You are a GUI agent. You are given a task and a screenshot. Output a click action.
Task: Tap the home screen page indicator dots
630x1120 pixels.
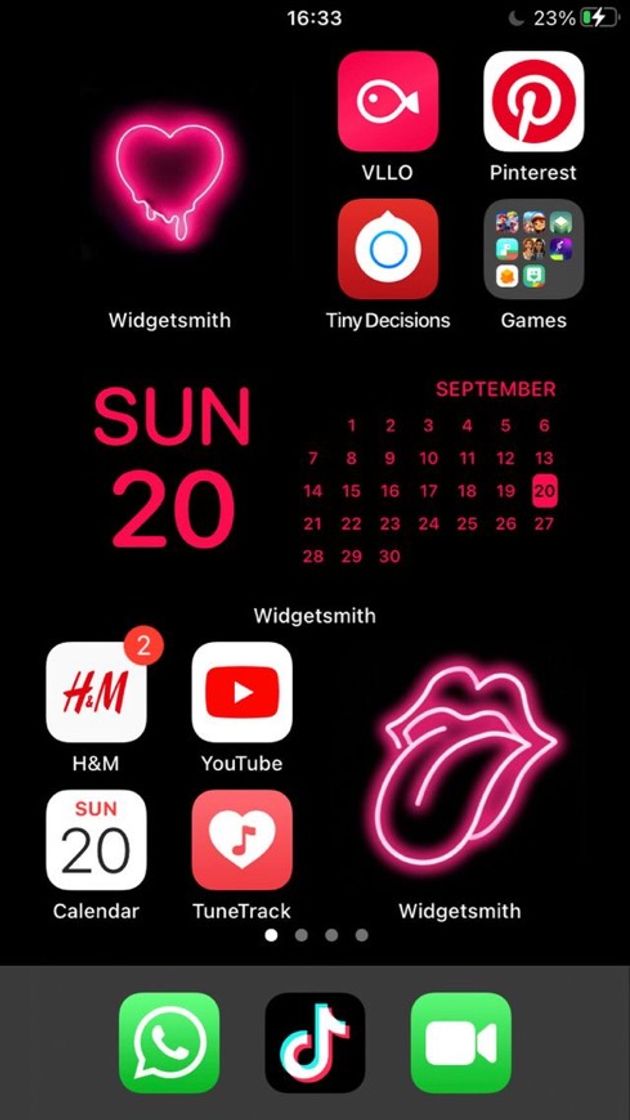(x=316, y=935)
